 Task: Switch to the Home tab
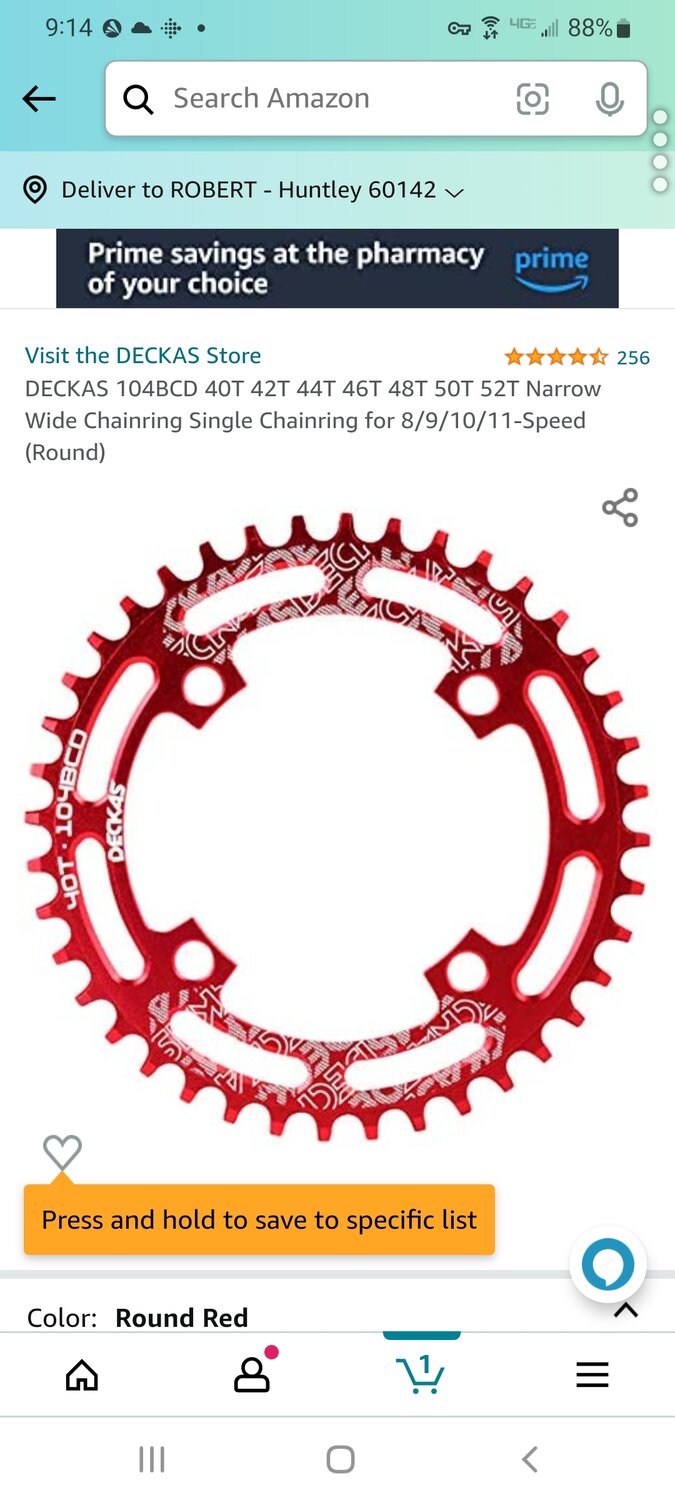point(82,1376)
